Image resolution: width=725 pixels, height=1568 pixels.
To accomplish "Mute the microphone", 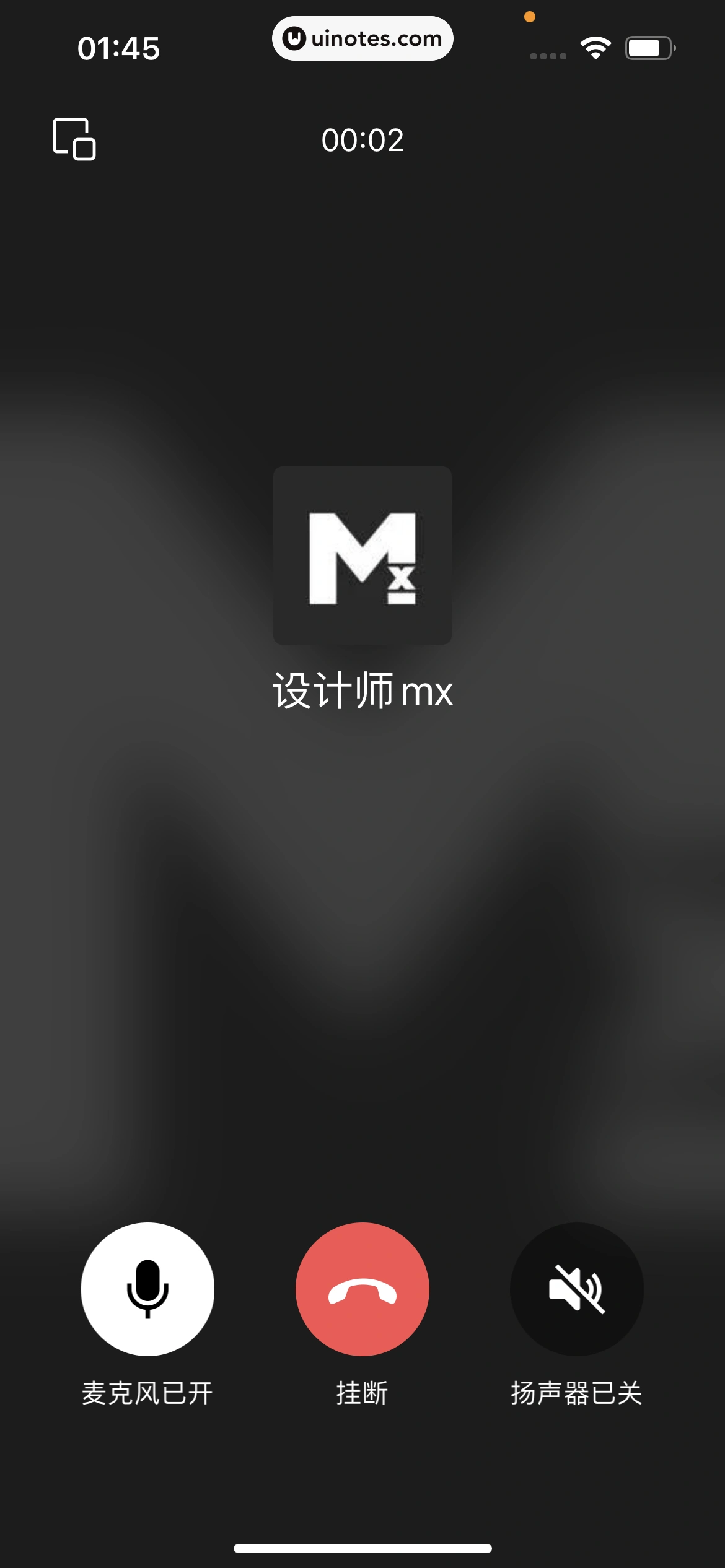I will [147, 1289].
